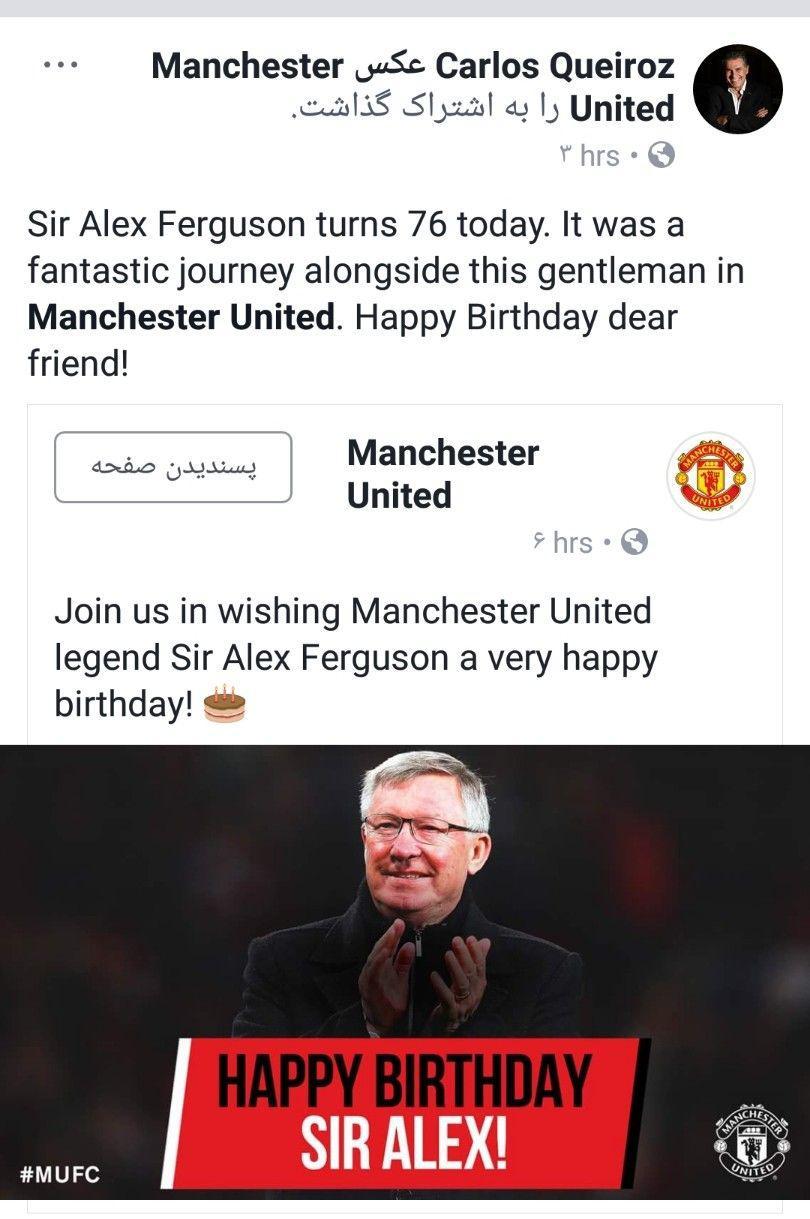Open the Manchester United crest avatar

pos(710,475)
